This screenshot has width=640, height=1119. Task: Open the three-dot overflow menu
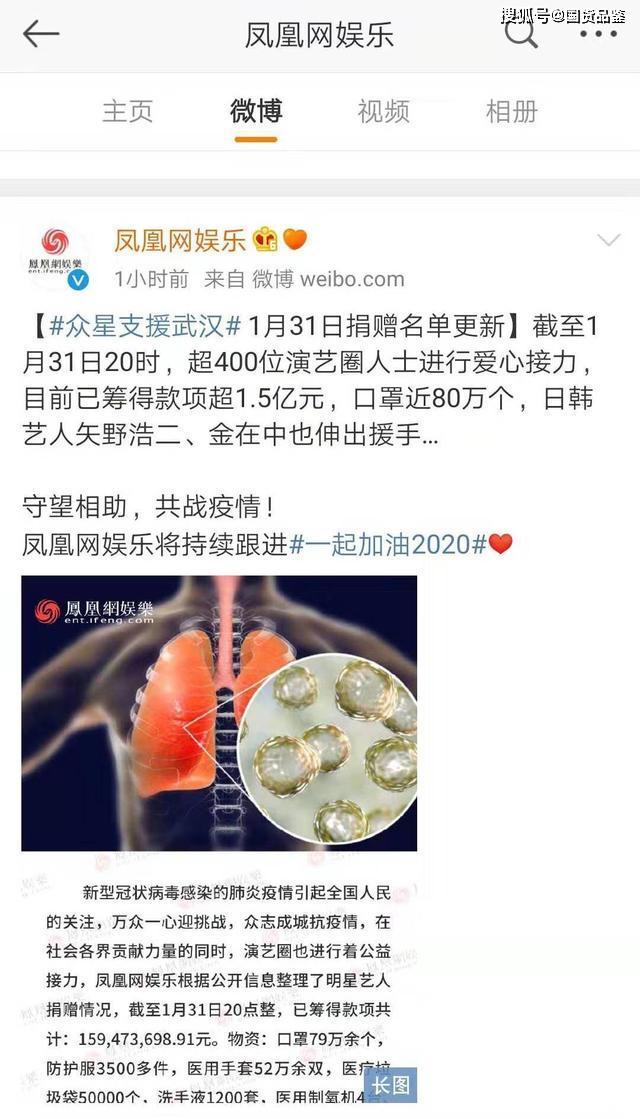click(598, 34)
